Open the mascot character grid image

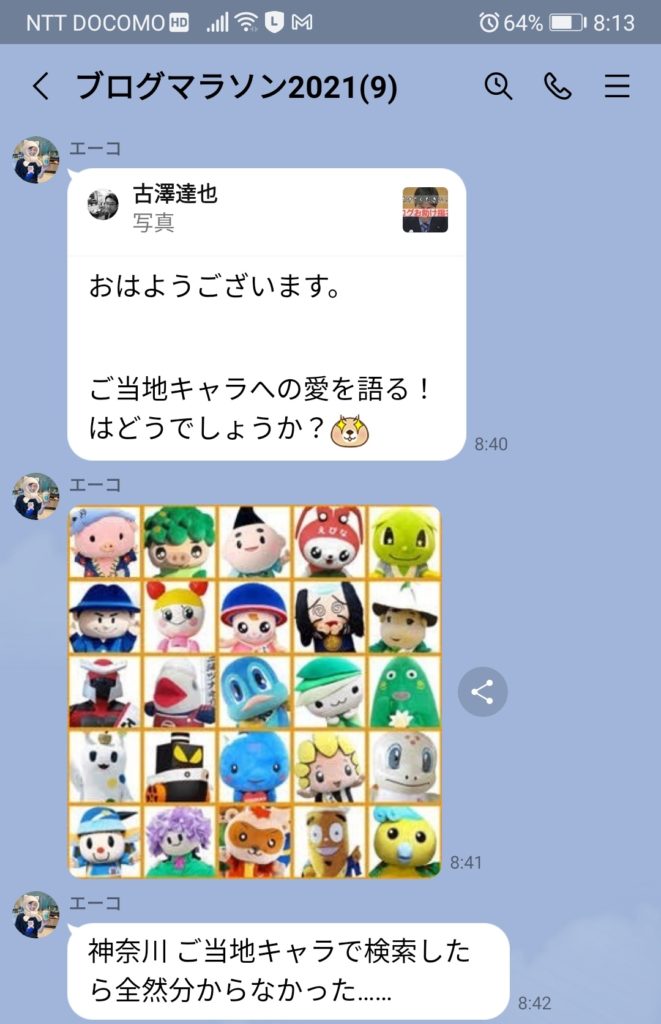pos(255,692)
